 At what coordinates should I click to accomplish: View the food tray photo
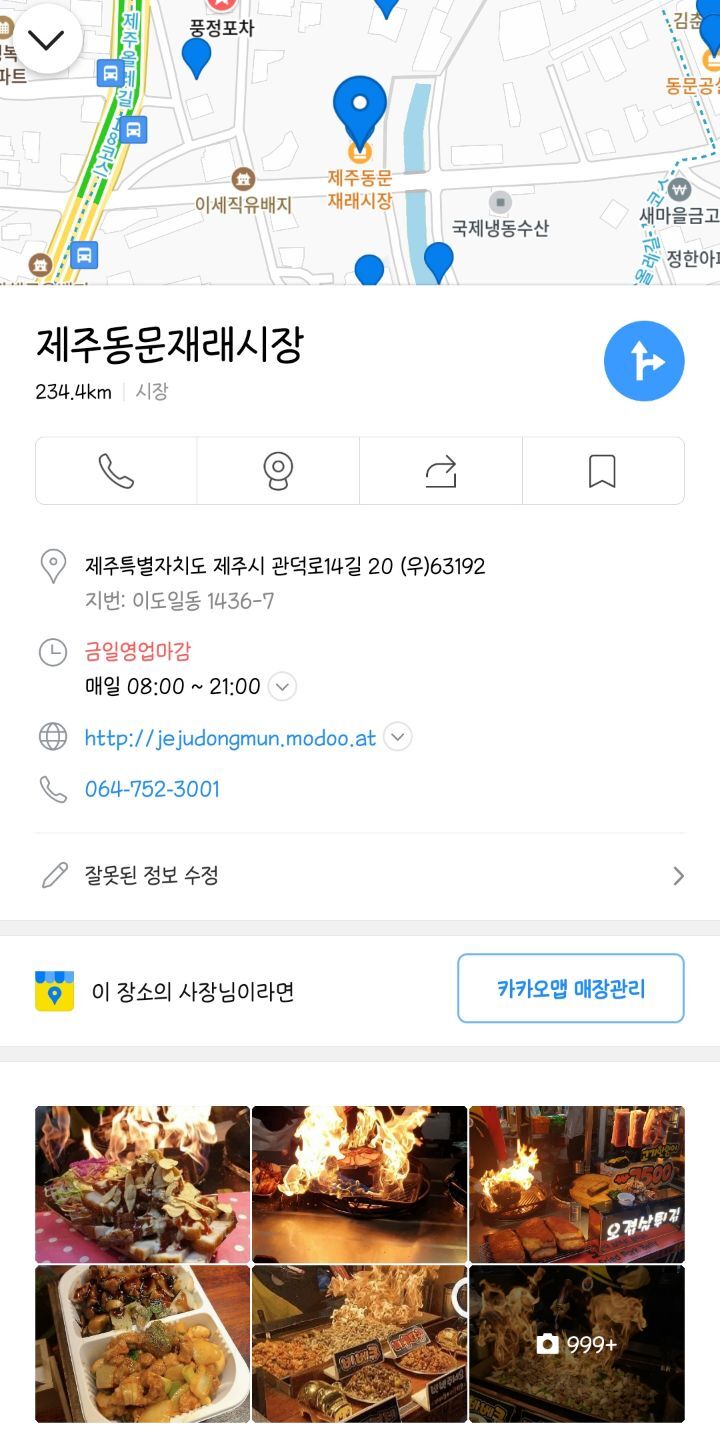click(142, 1344)
